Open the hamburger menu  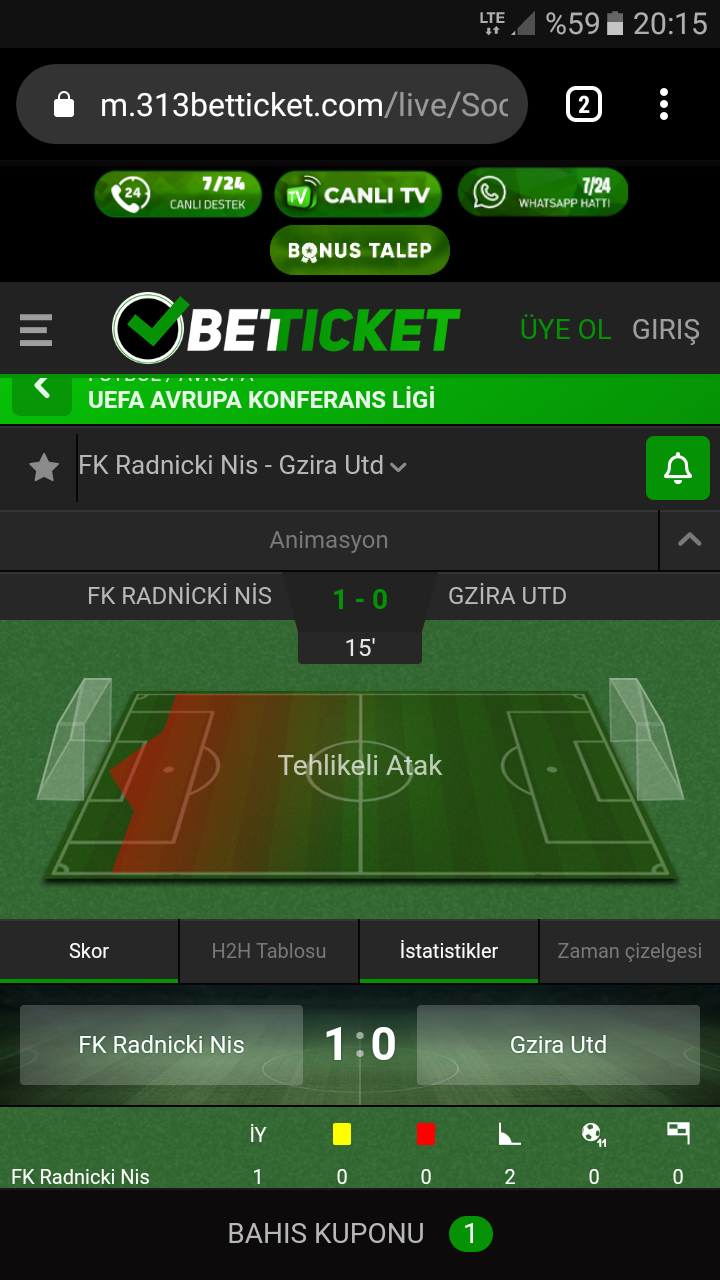36,329
